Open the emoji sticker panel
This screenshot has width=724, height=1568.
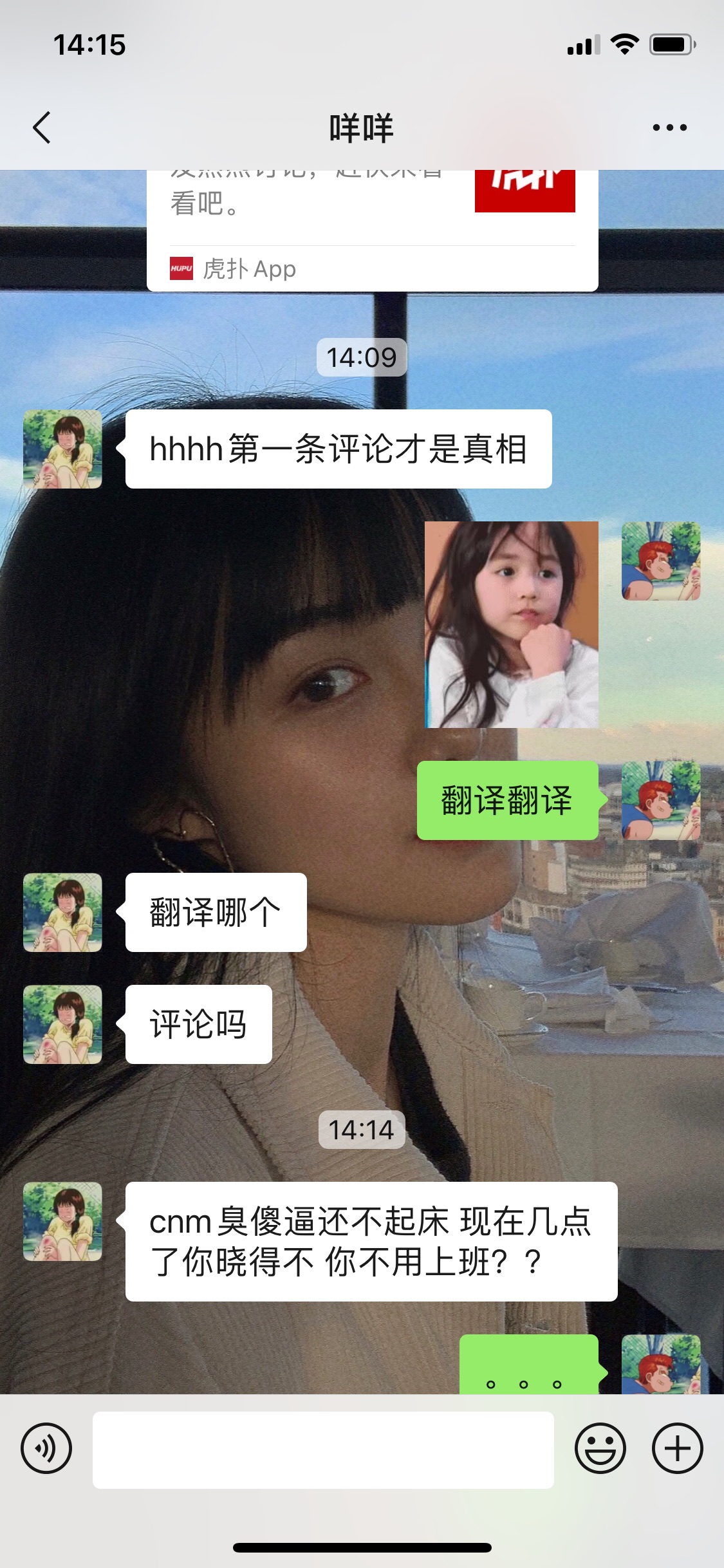(x=600, y=1448)
